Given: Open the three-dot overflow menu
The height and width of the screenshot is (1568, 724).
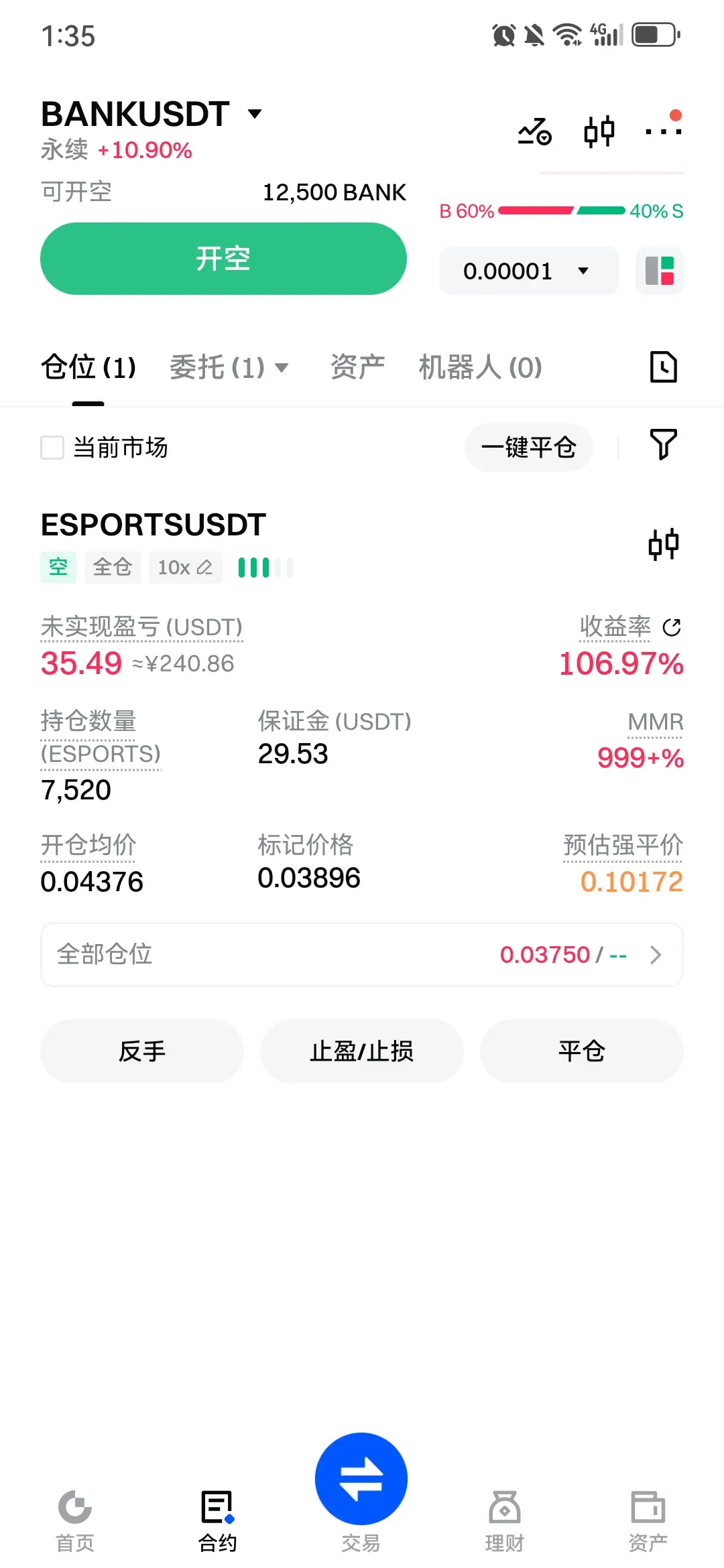Looking at the screenshot, I should point(663,131).
